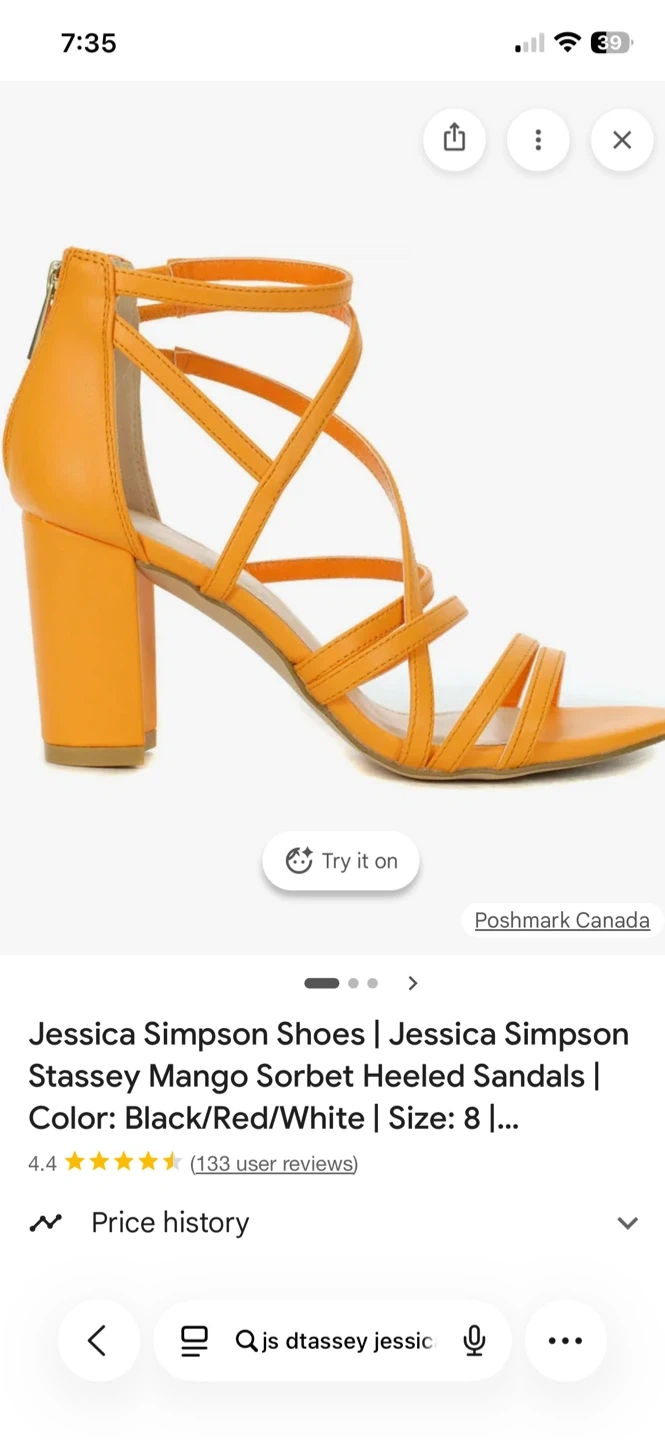Viewport: 665px width, 1440px height.
Task: Go to the next product image
Action: 413,983
